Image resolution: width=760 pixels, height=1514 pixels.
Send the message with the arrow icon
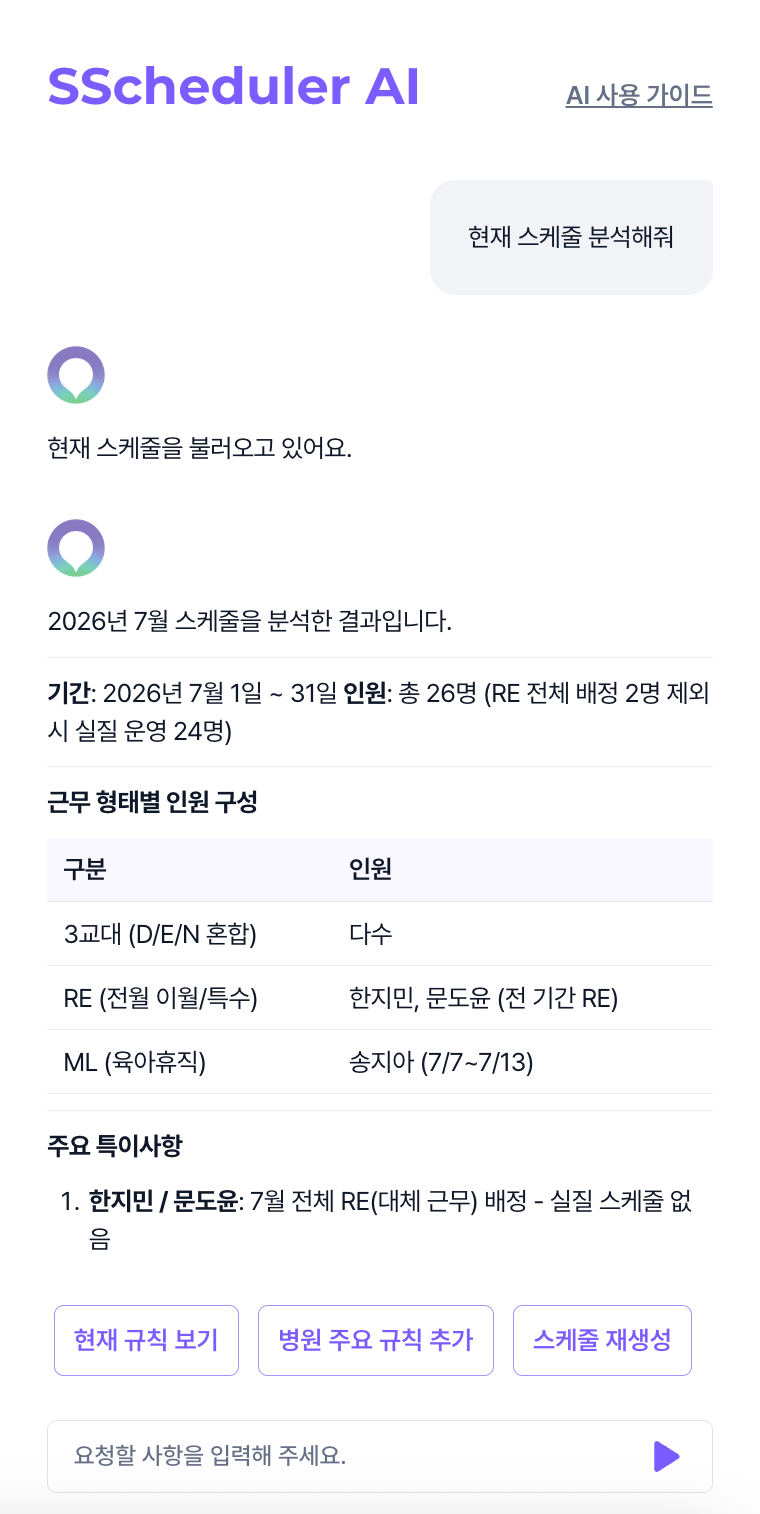(x=667, y=1456)
